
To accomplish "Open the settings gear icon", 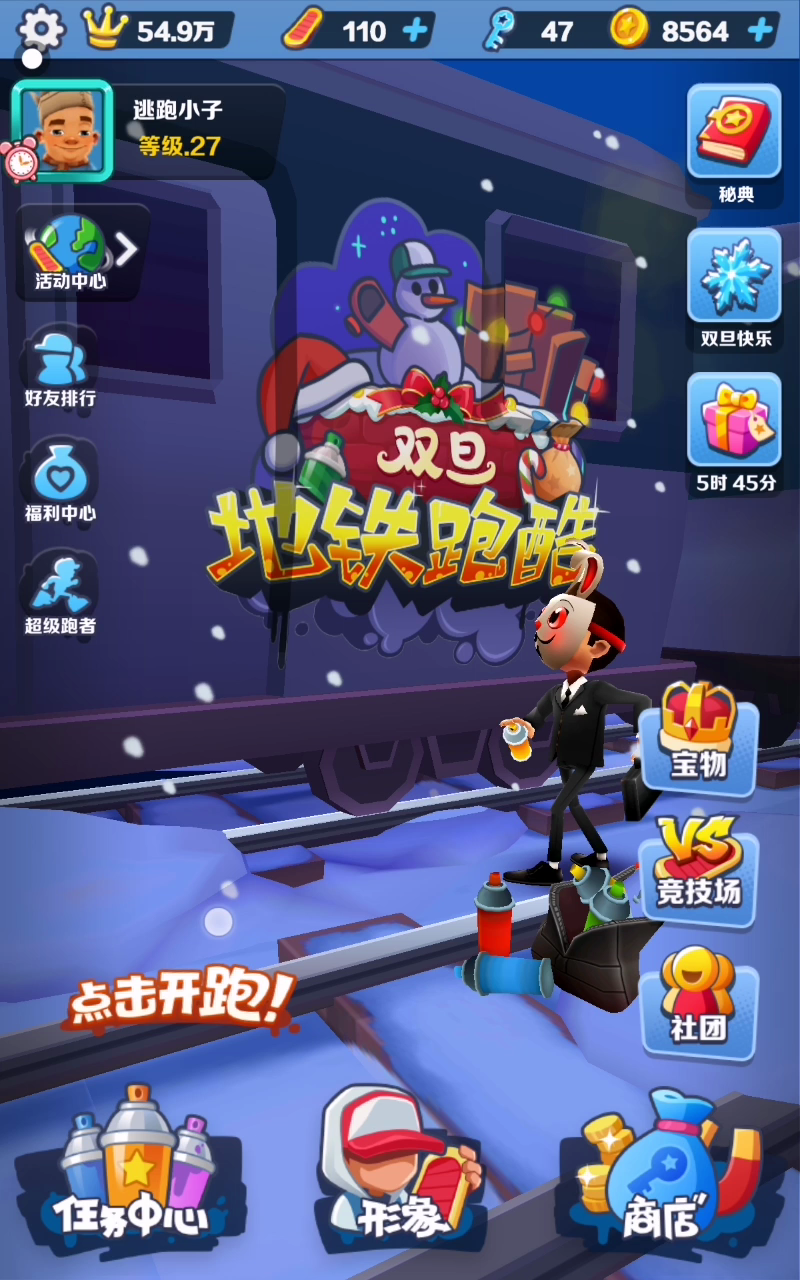I will [38, 28].
